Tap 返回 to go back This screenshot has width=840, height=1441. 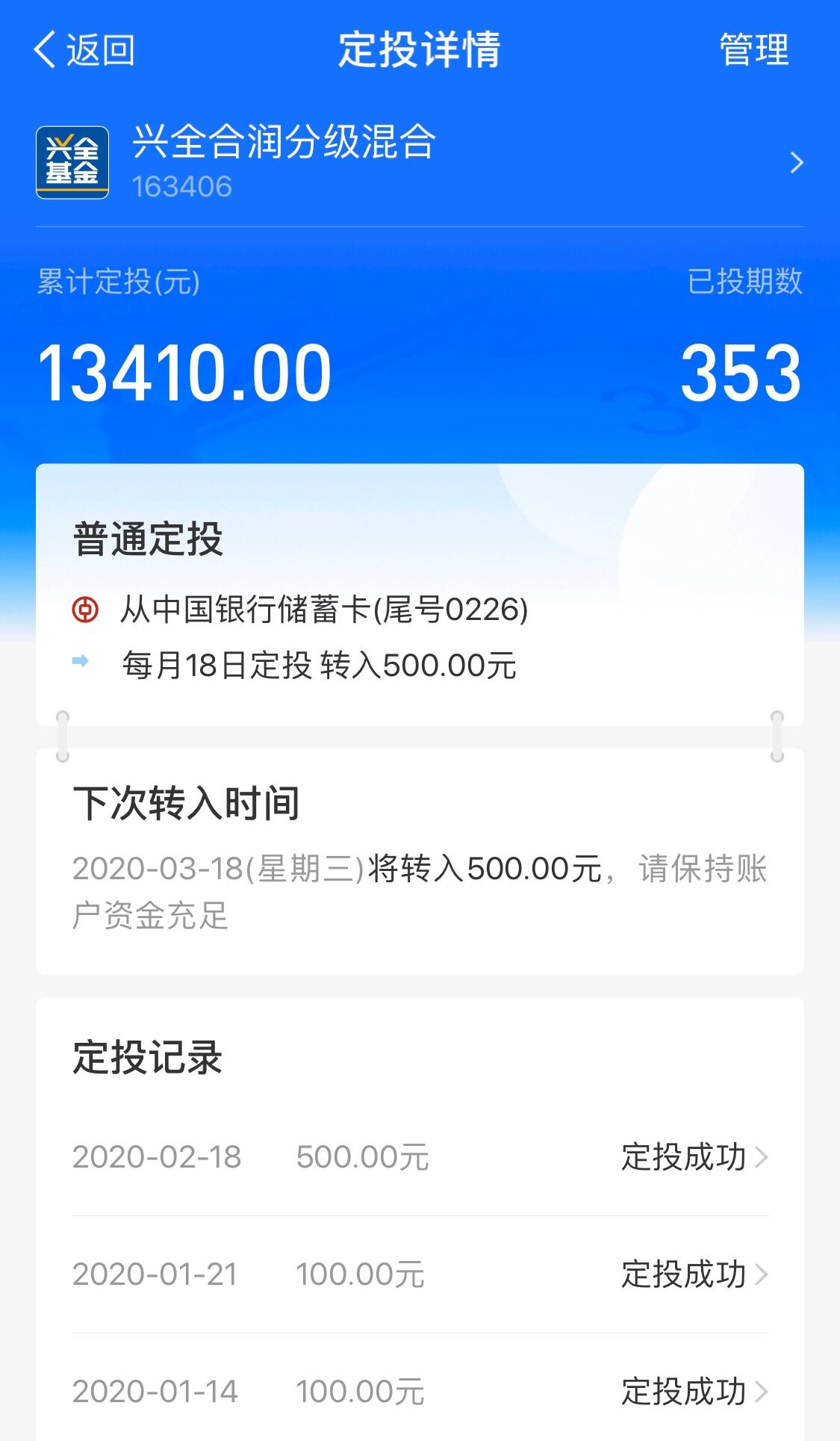point(99,49)
